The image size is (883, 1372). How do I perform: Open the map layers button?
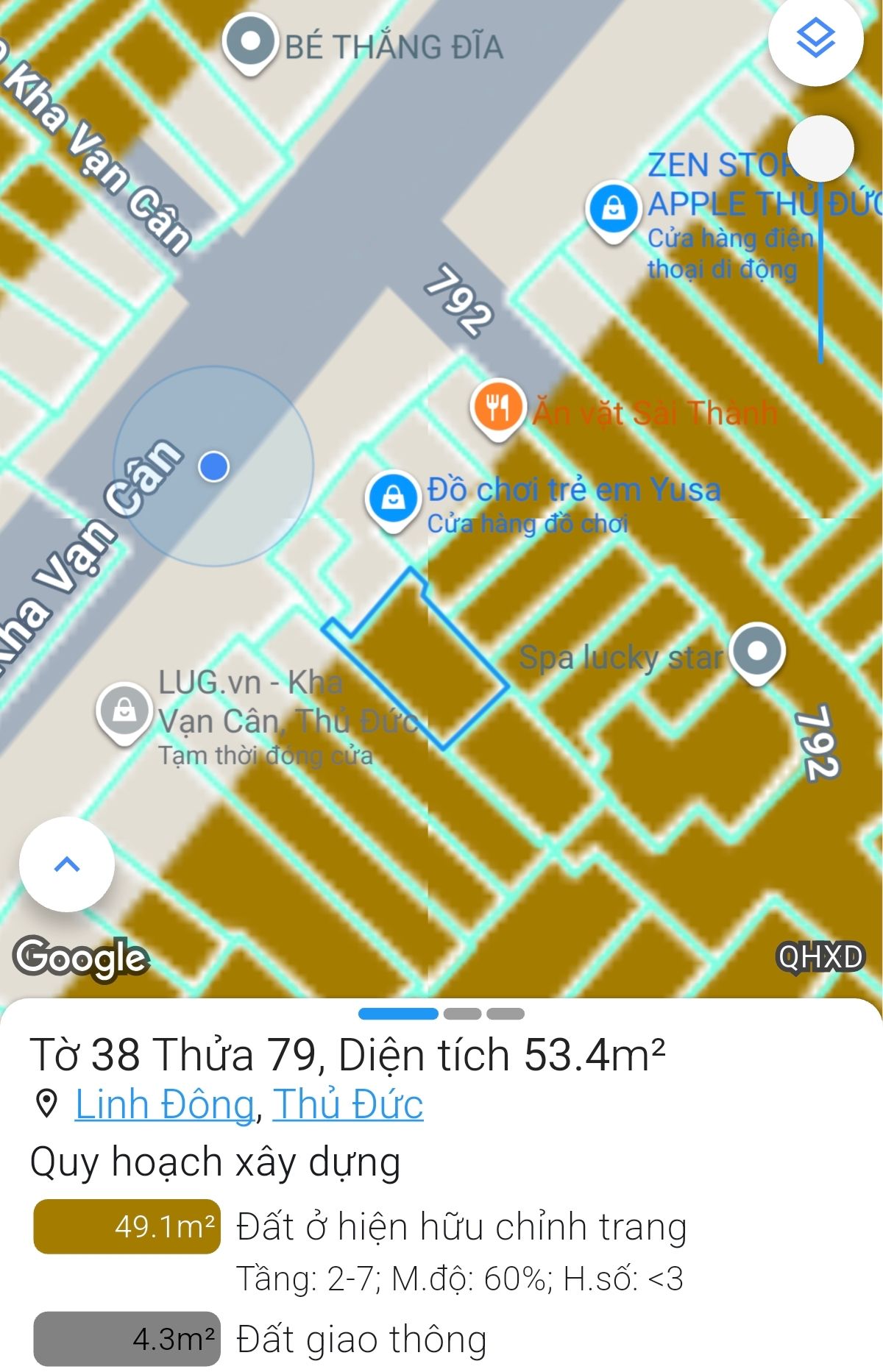[815, 38]
